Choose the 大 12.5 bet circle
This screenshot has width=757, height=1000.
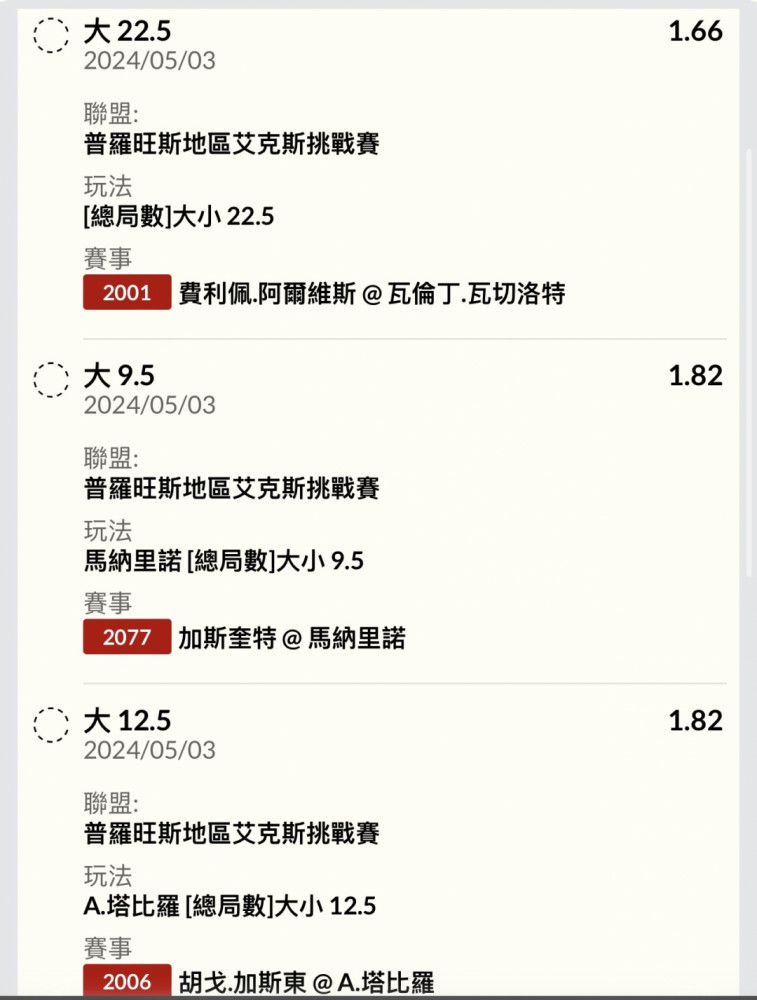coord(51,725)
